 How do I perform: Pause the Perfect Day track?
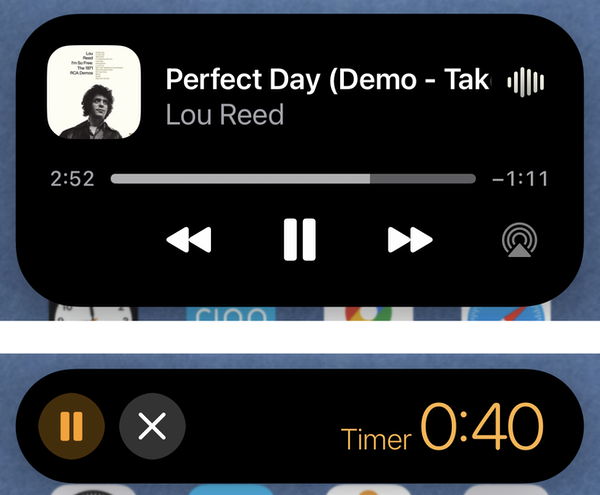[x=299, y=239]
